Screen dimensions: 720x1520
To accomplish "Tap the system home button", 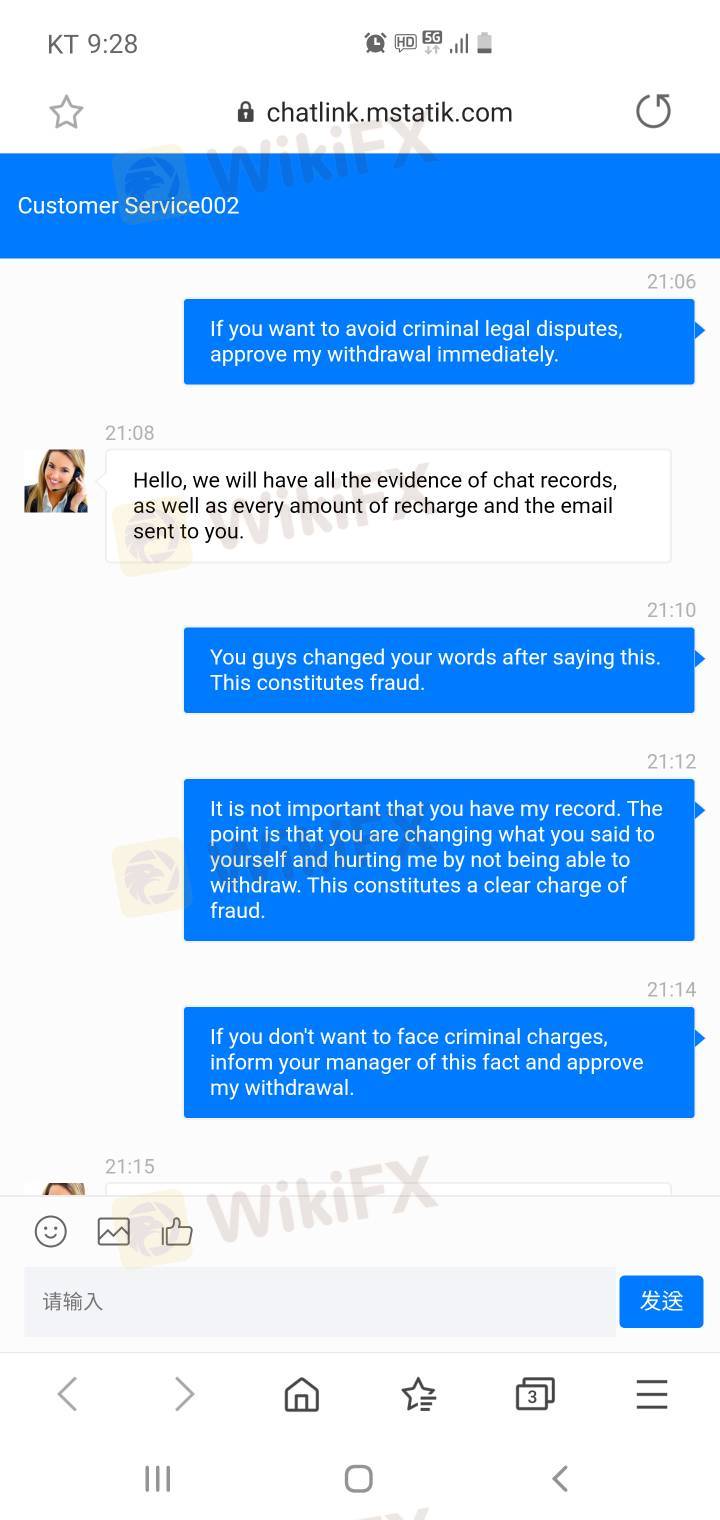I will [x=359, y=1478].
